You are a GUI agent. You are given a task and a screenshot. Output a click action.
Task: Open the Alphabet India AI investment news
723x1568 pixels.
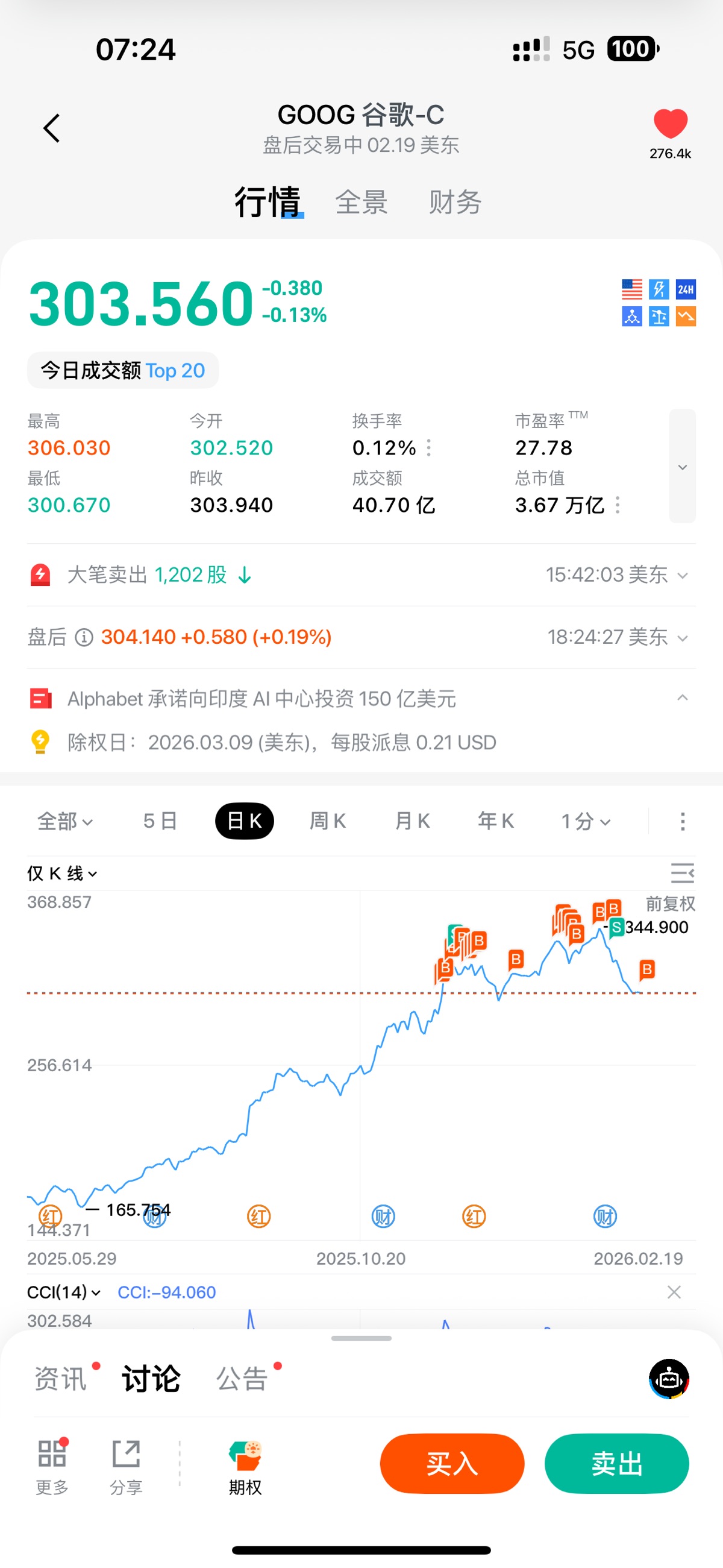coord(261,699)
